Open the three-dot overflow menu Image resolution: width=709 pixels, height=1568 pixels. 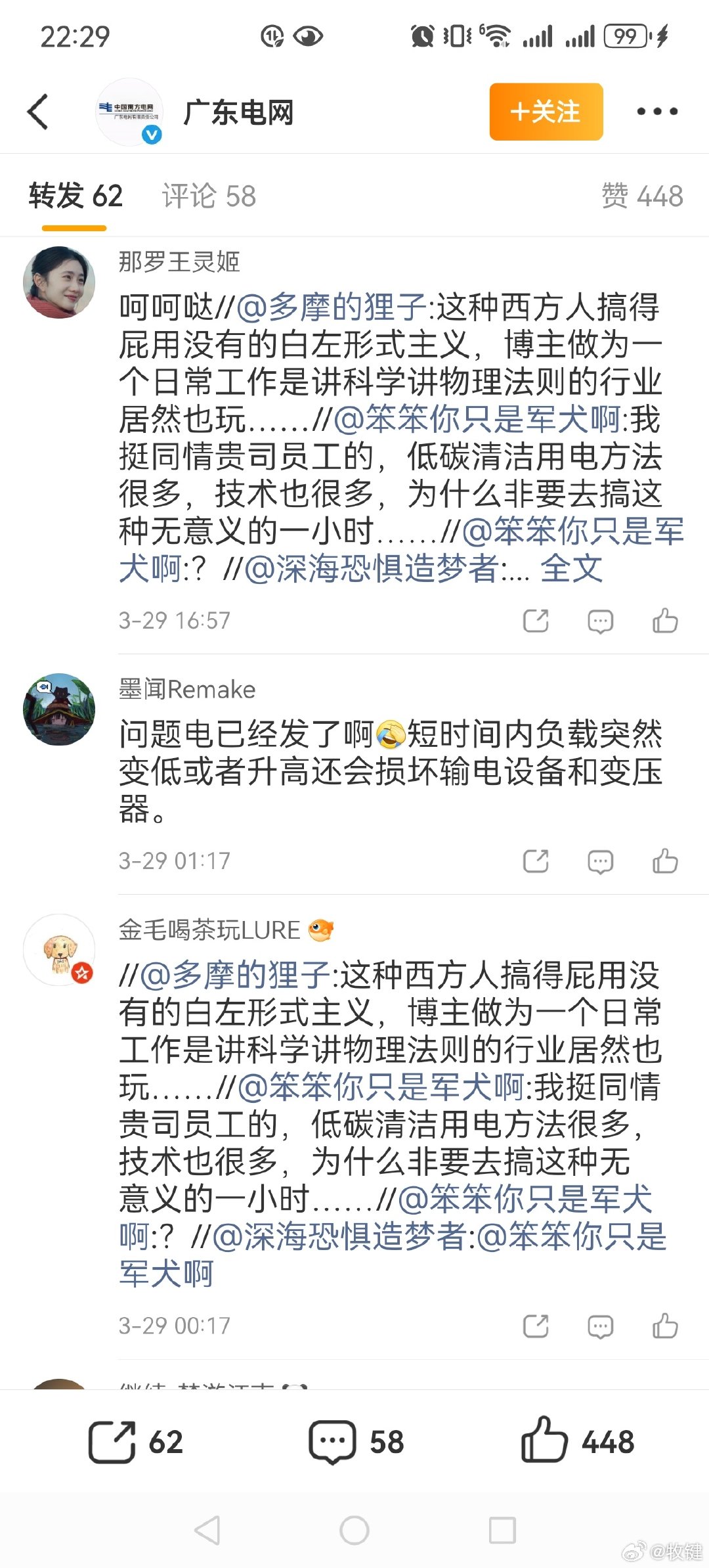tap(657, 112)
